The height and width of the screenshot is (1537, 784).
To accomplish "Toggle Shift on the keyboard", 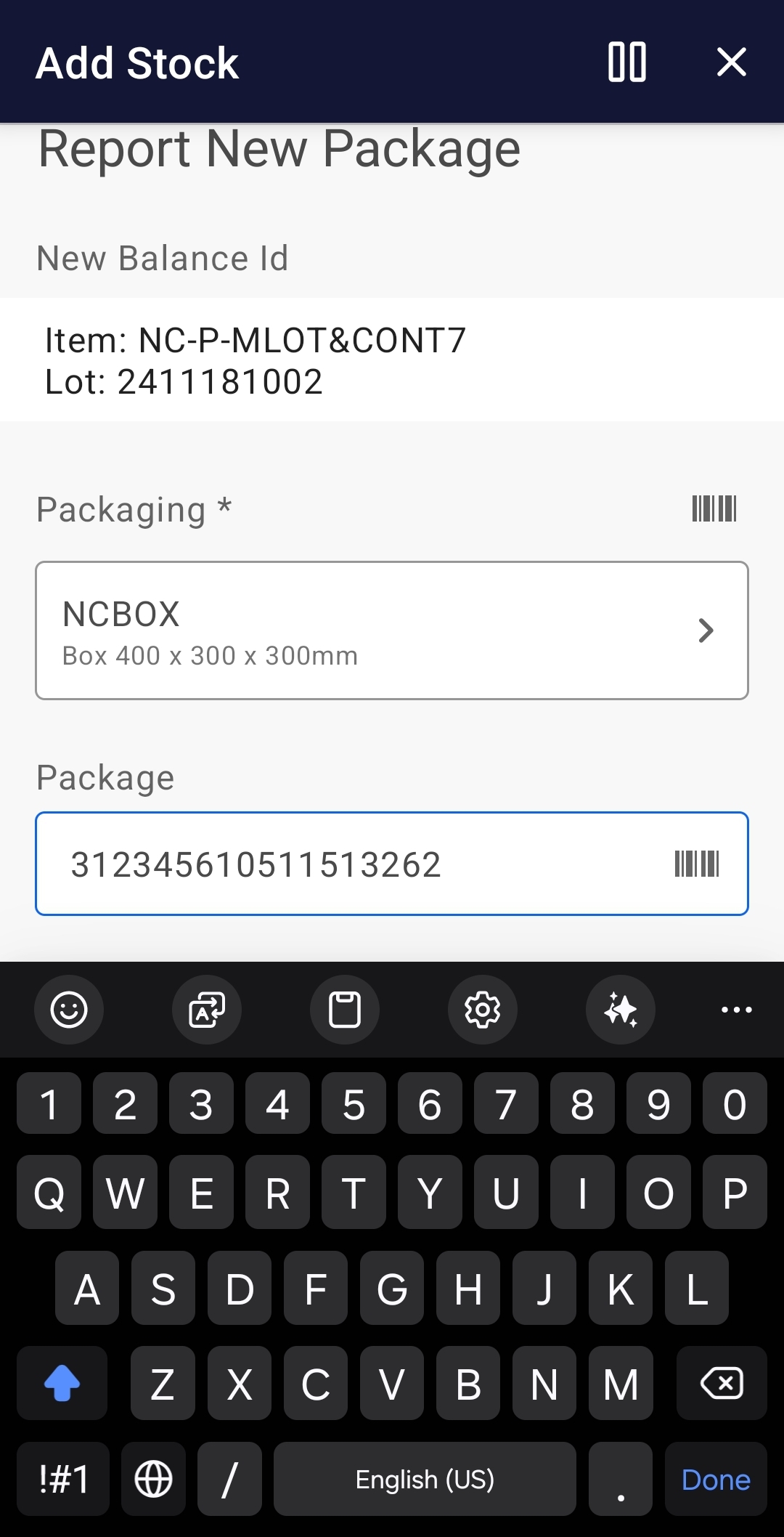I will coord(62,1382).
